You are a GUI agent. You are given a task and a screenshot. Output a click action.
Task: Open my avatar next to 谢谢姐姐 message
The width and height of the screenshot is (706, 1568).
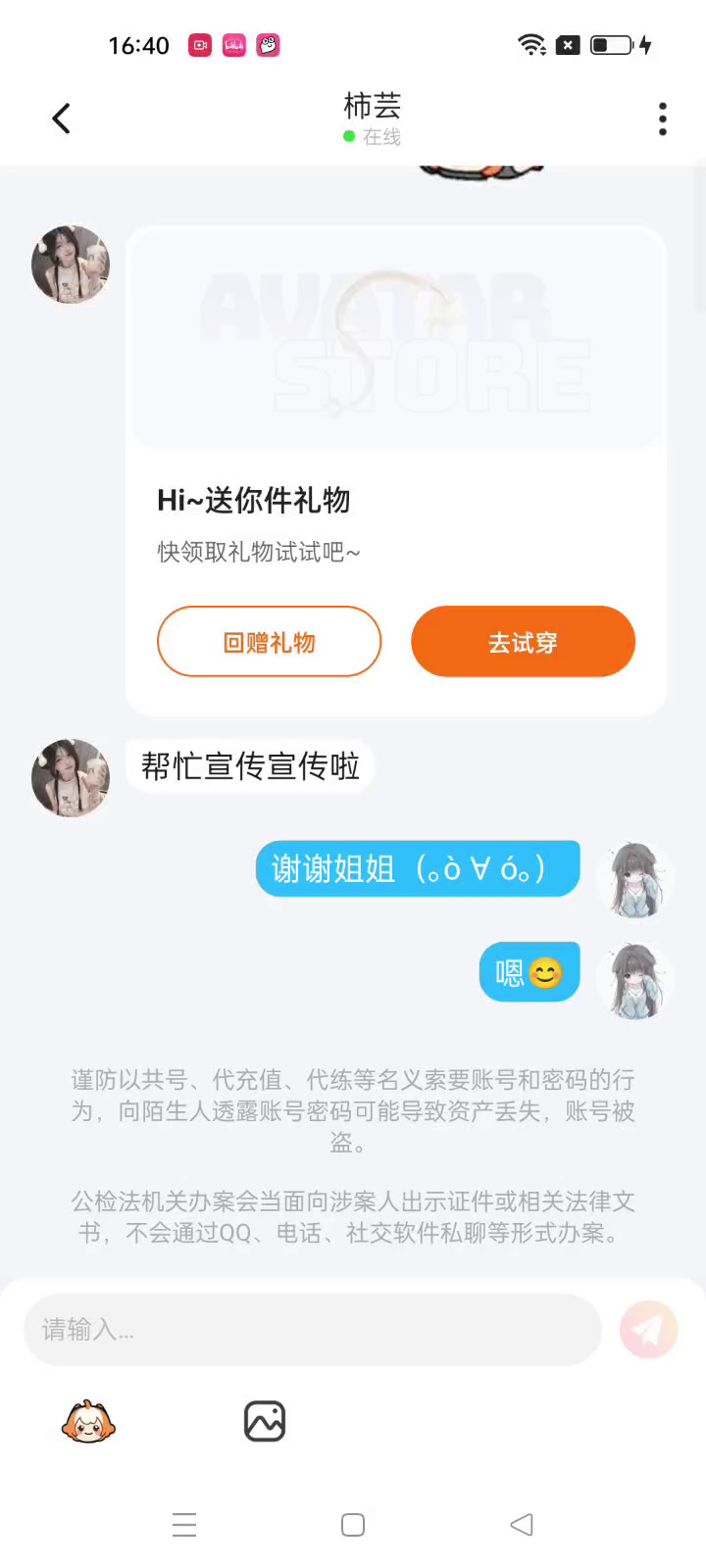point(635,879)
